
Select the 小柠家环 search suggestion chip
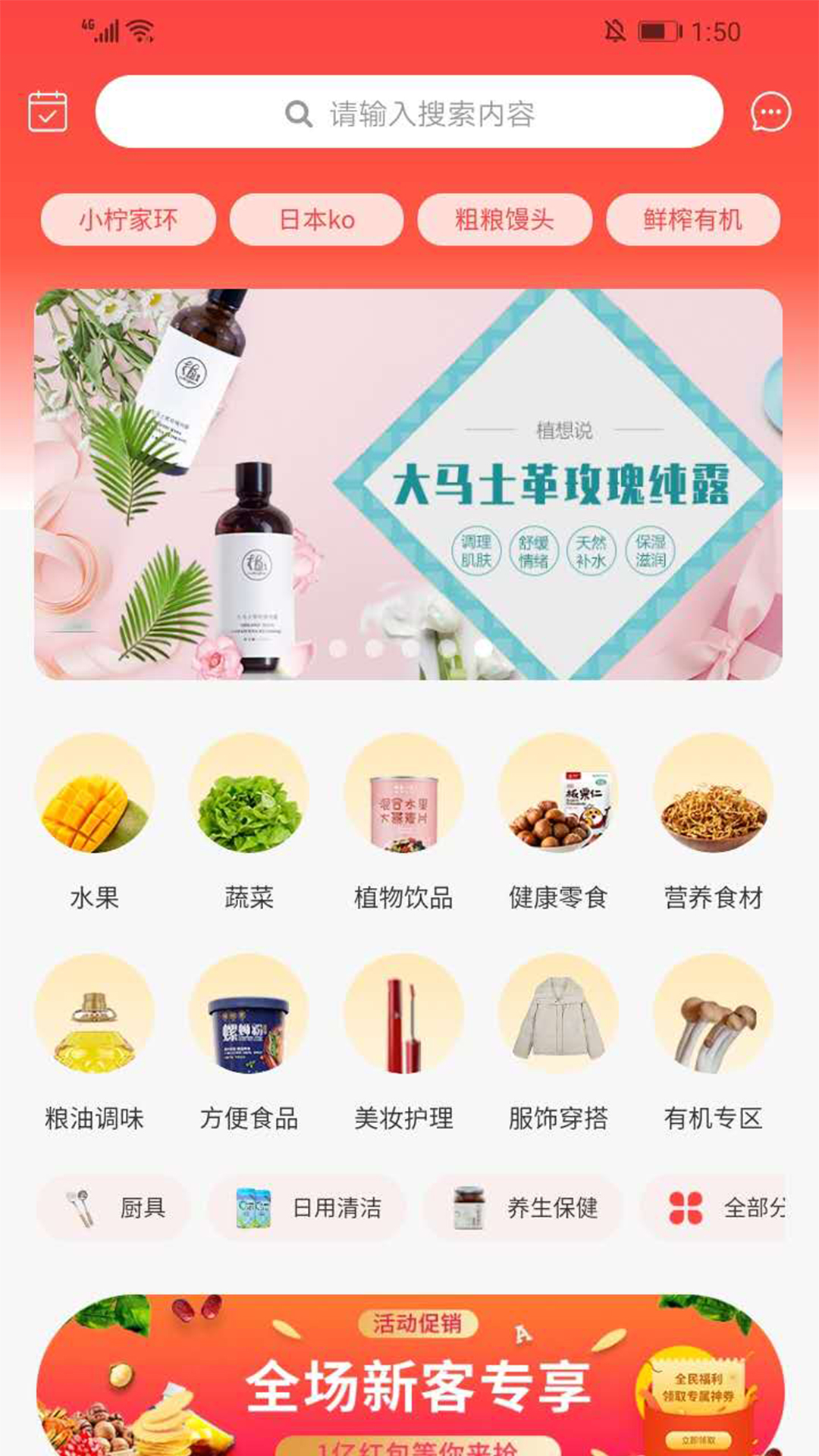point(128,220)
